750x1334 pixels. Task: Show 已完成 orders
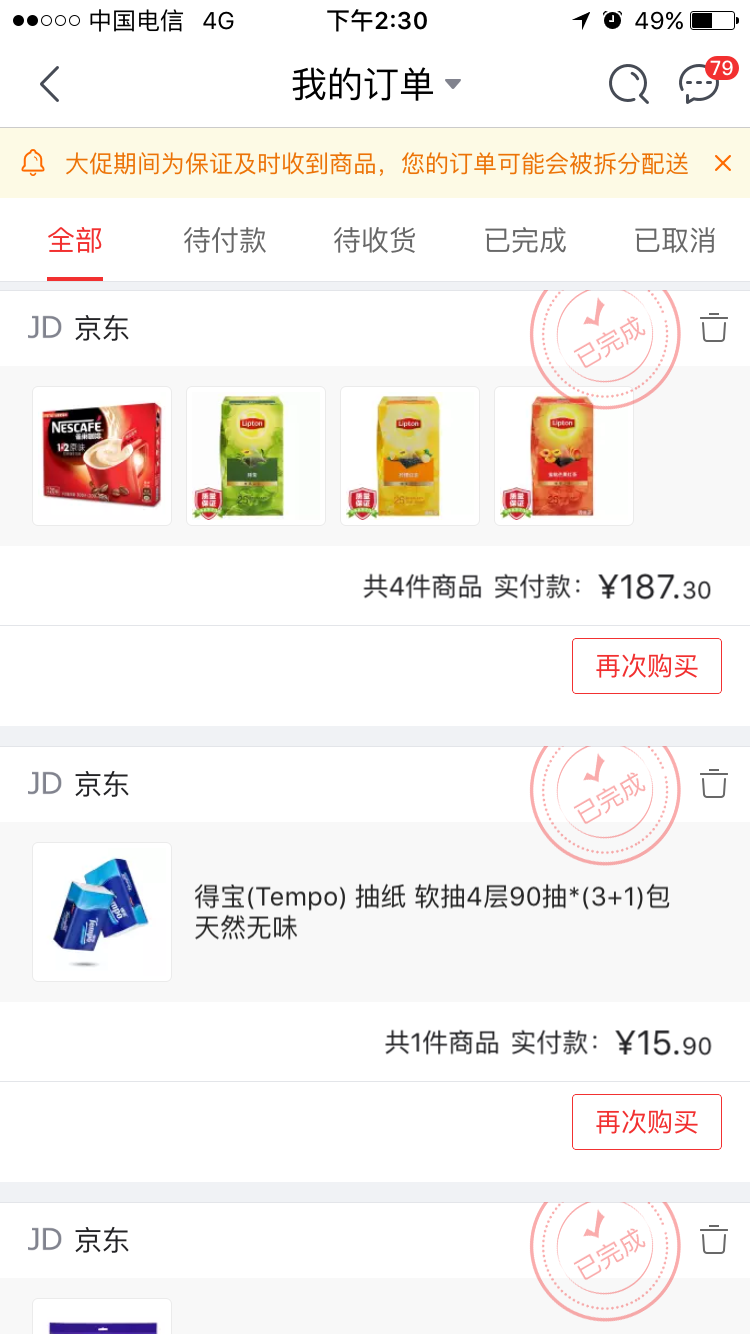coord(525,241)
